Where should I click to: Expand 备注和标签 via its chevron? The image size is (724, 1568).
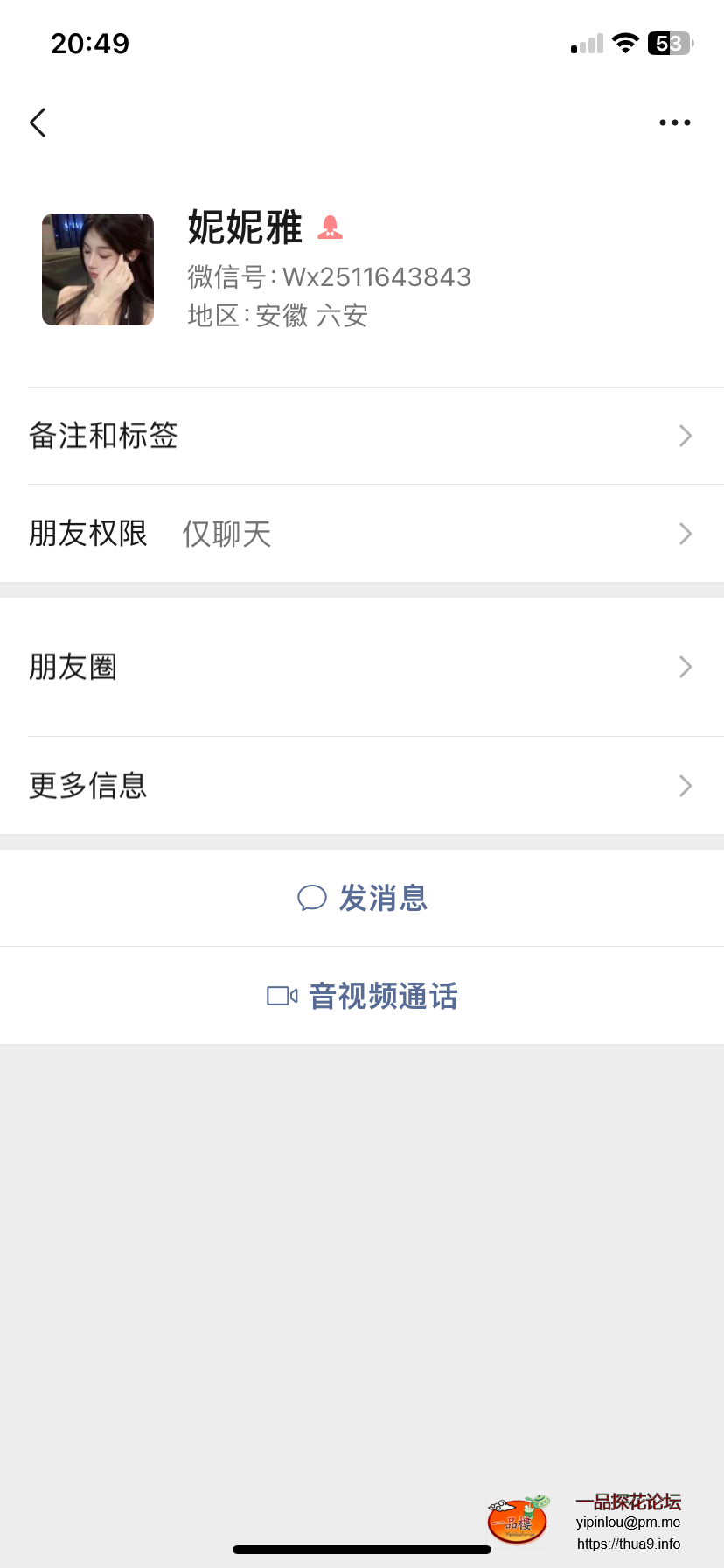(x=686, y=436)
